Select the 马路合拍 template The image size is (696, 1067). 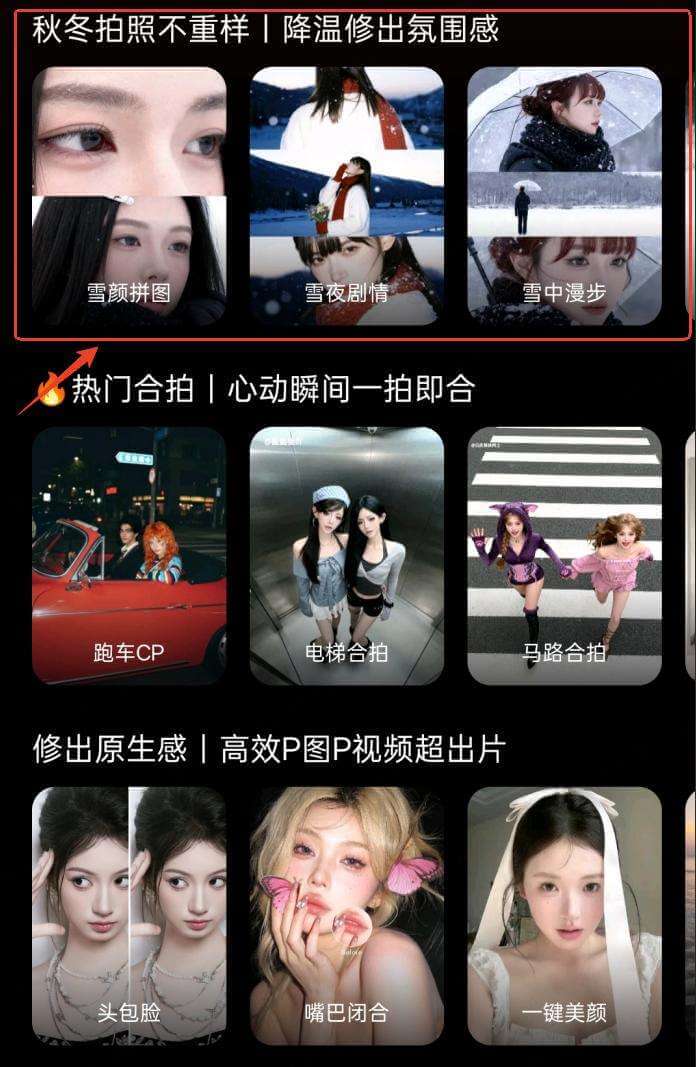564,555
